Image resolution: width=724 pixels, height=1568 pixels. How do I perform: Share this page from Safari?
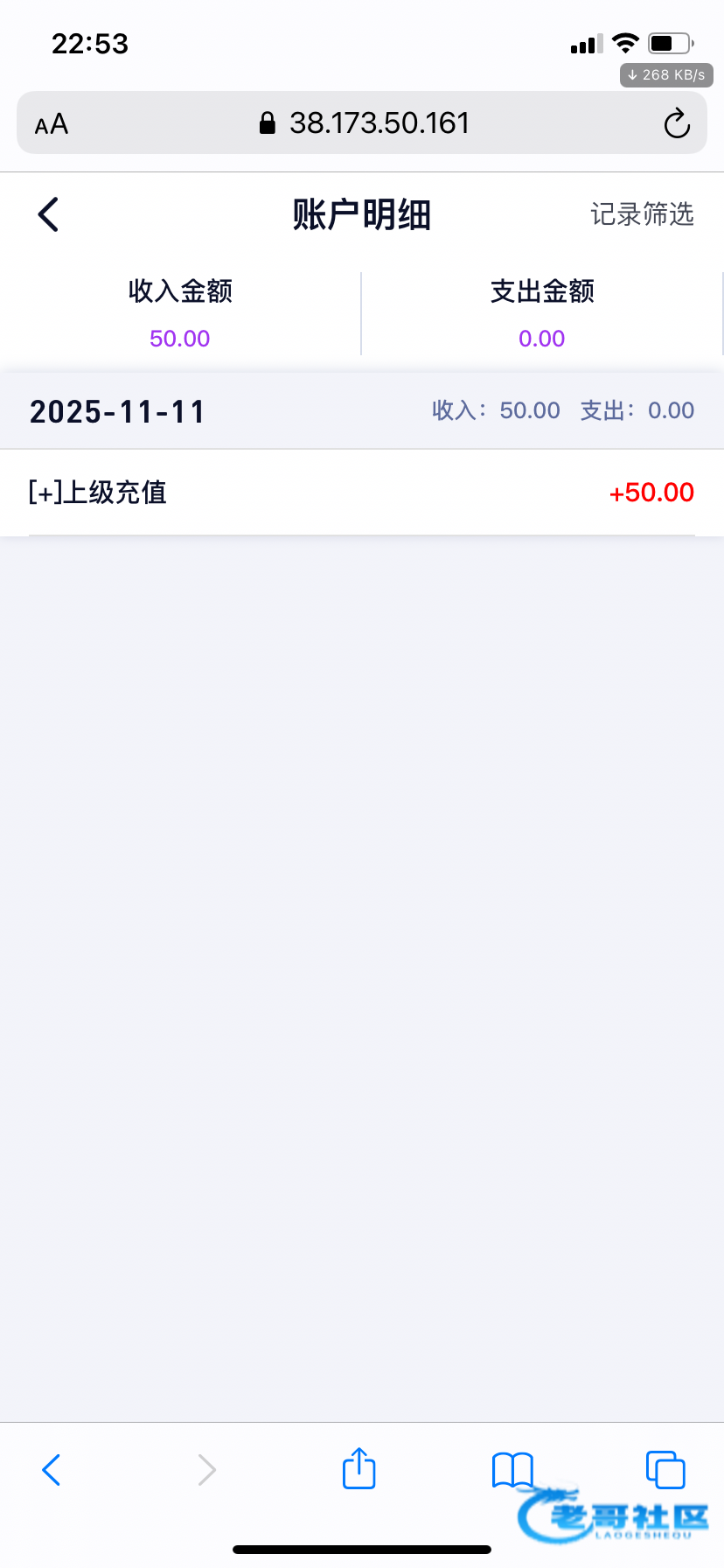359,1468
